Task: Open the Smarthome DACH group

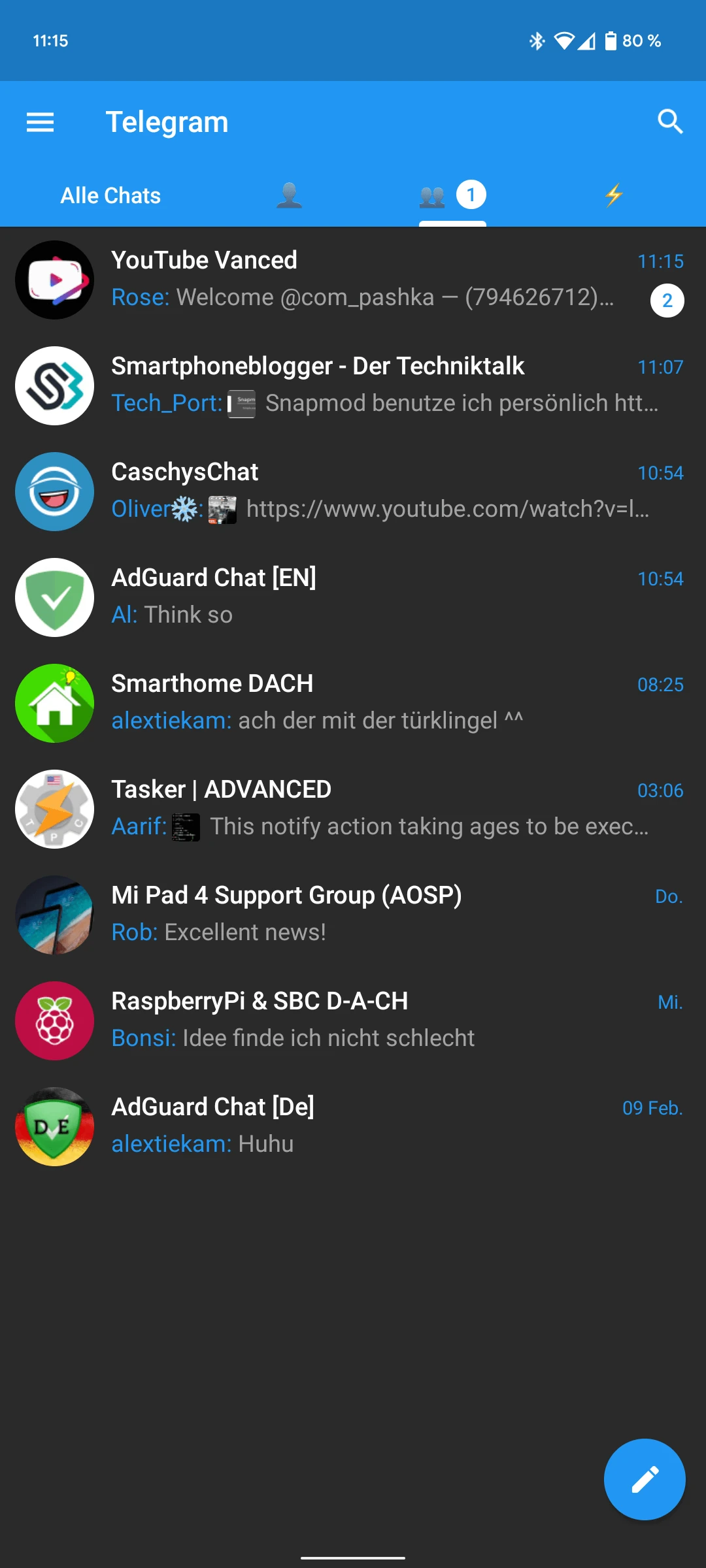Action: [x=353, y=703]
